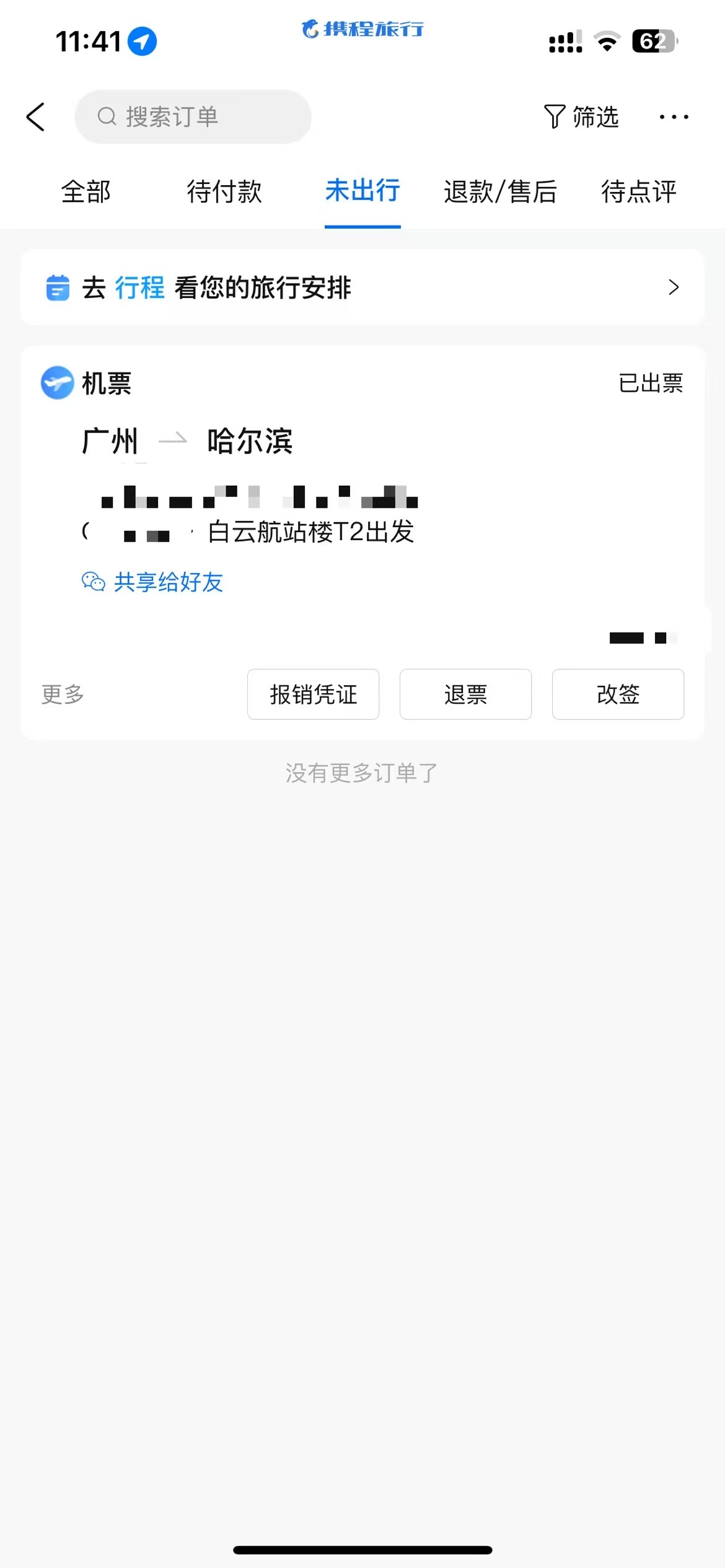Open the three-dot overflow menu
The height and width of the screenshot is (1568, 725).
[x=674, y=116]
